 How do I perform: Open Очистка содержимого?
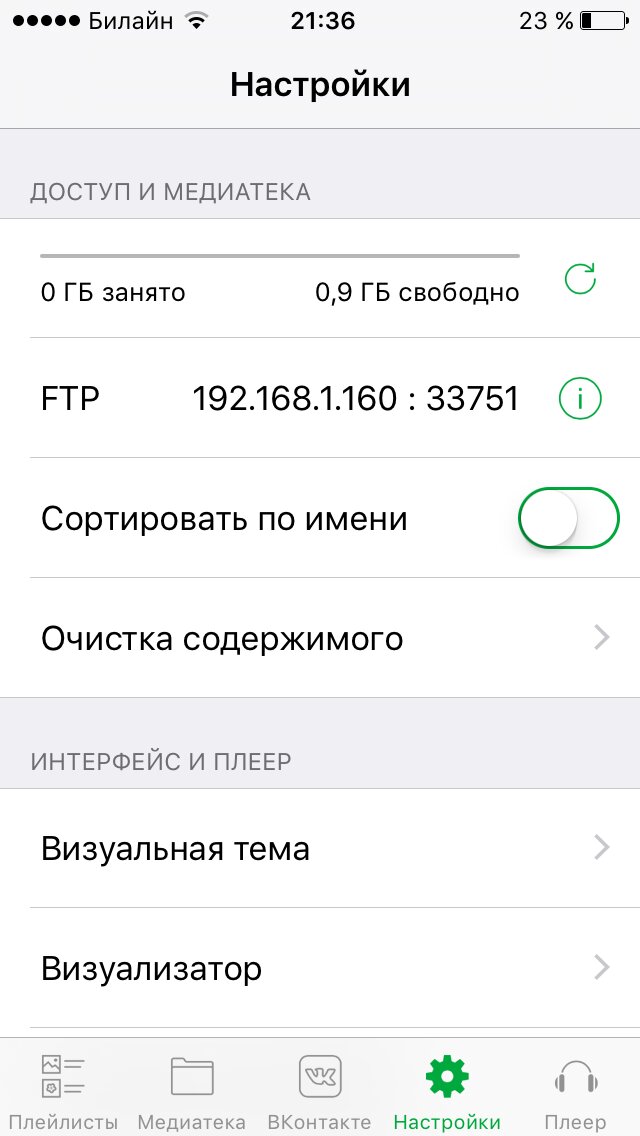[x=320, y=638]
